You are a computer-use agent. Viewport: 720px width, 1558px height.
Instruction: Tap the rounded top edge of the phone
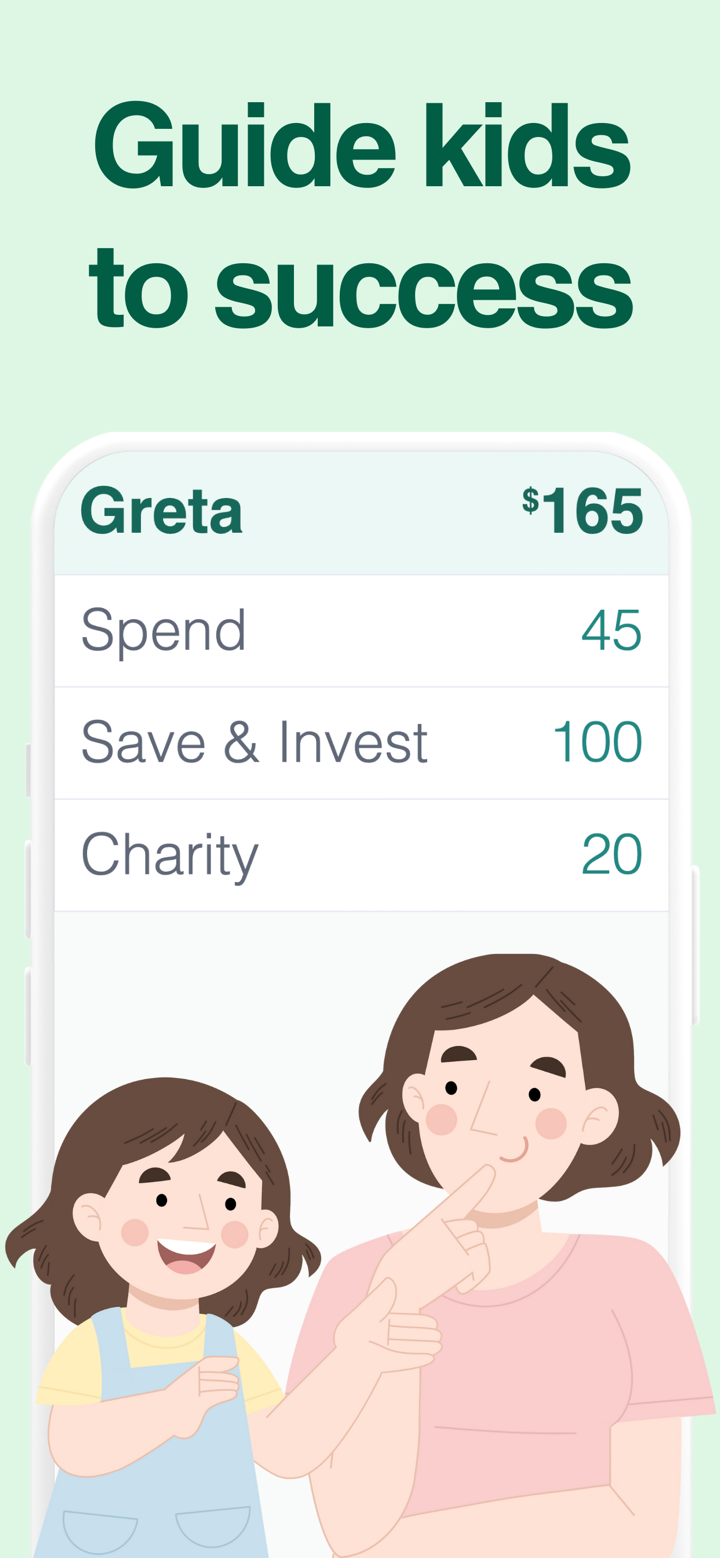pos(360,440)
